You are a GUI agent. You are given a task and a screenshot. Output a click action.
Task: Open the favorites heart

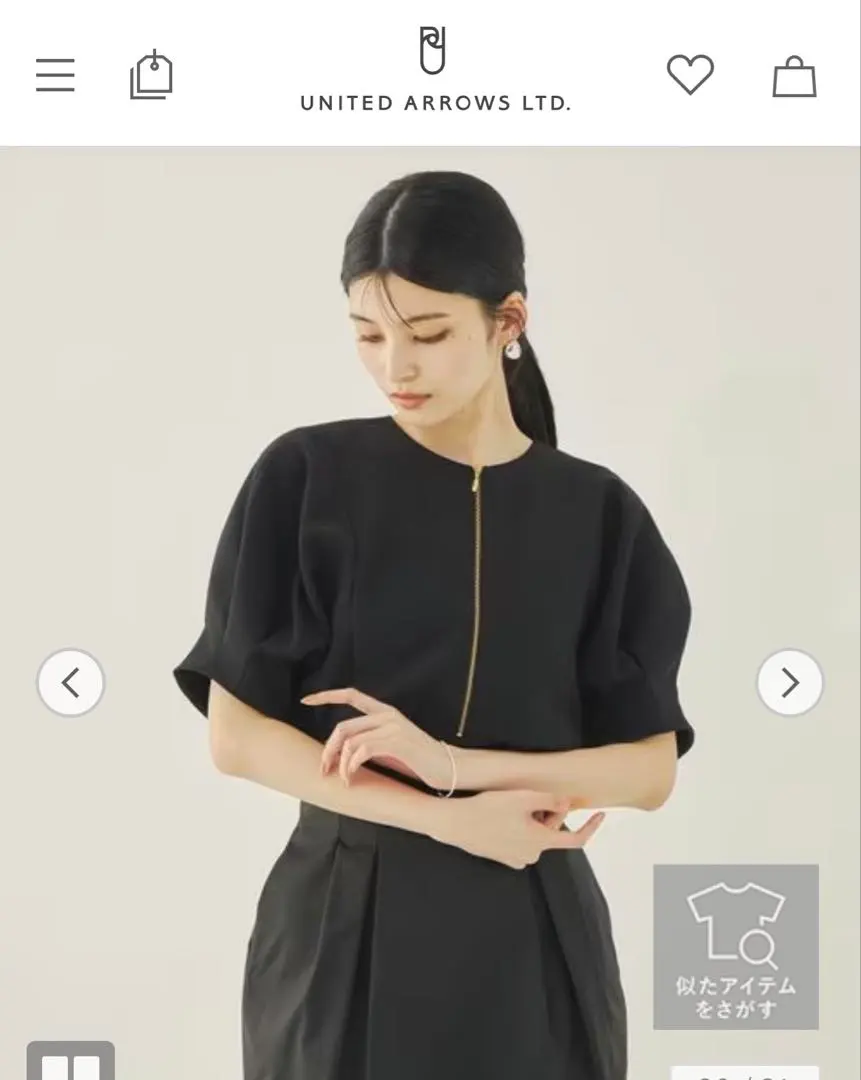690,75
